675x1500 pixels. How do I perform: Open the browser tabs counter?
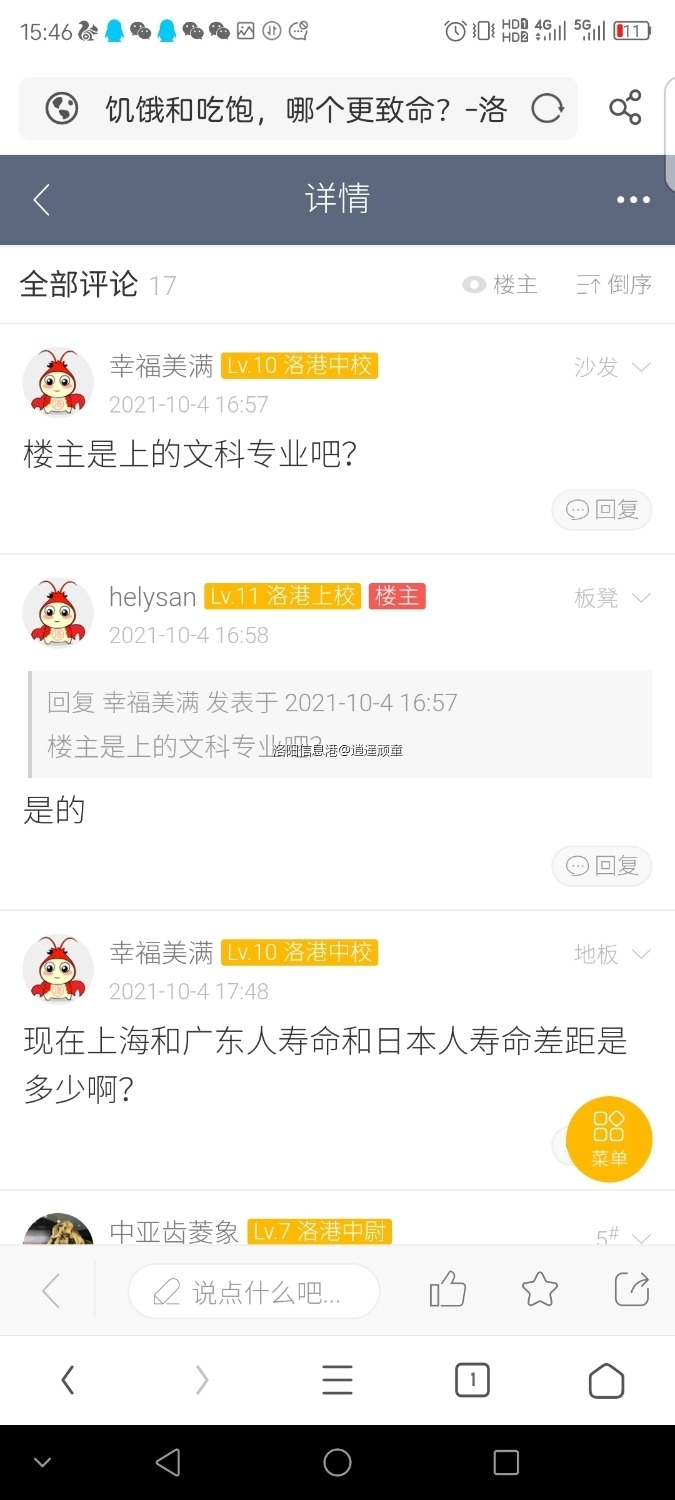click(x=472, y=1381)
